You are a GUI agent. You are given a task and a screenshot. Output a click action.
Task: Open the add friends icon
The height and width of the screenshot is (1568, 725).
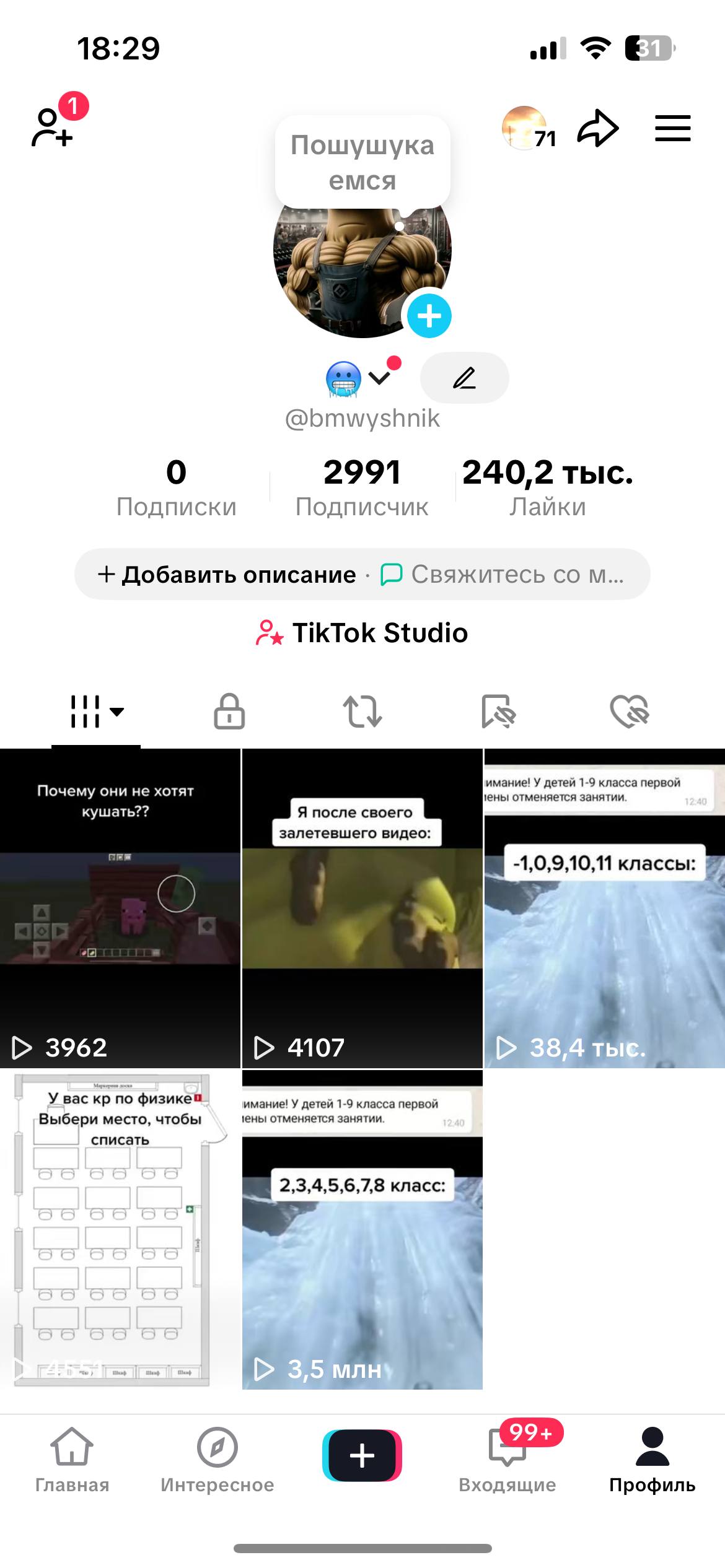(x=53, y=127)
